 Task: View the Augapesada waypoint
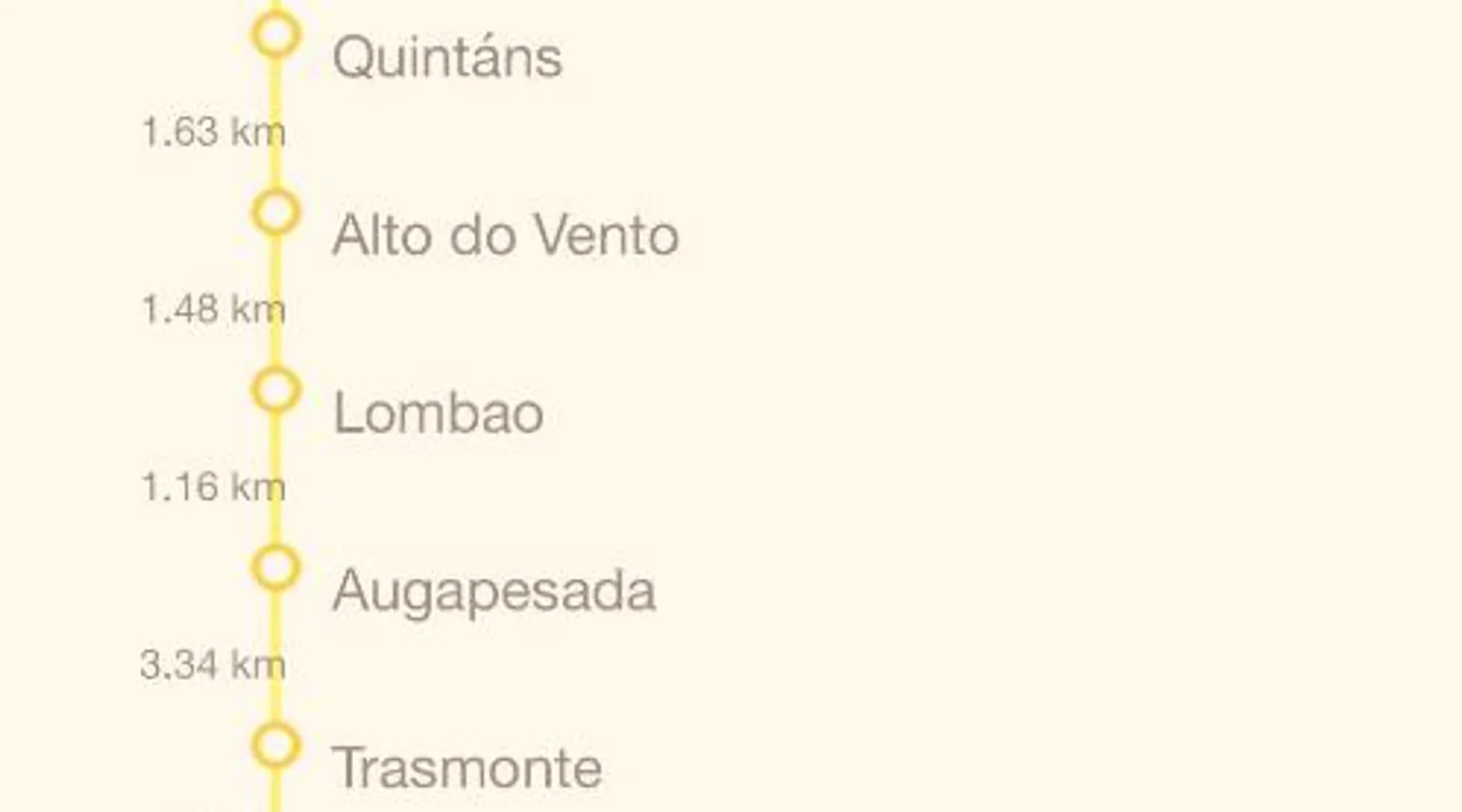(493, 591)
